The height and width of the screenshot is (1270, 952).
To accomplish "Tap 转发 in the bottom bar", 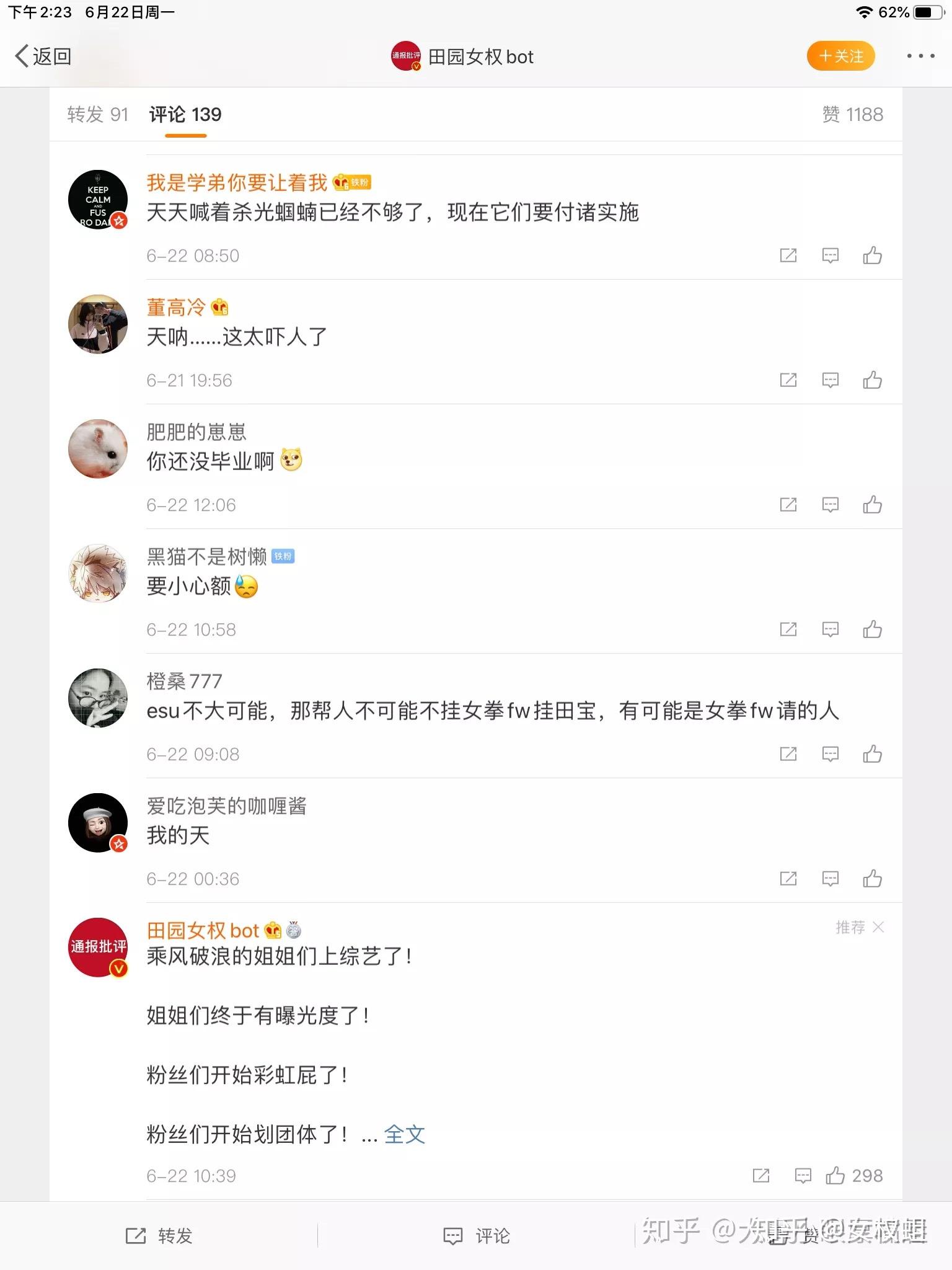I will click(159, 1236).
